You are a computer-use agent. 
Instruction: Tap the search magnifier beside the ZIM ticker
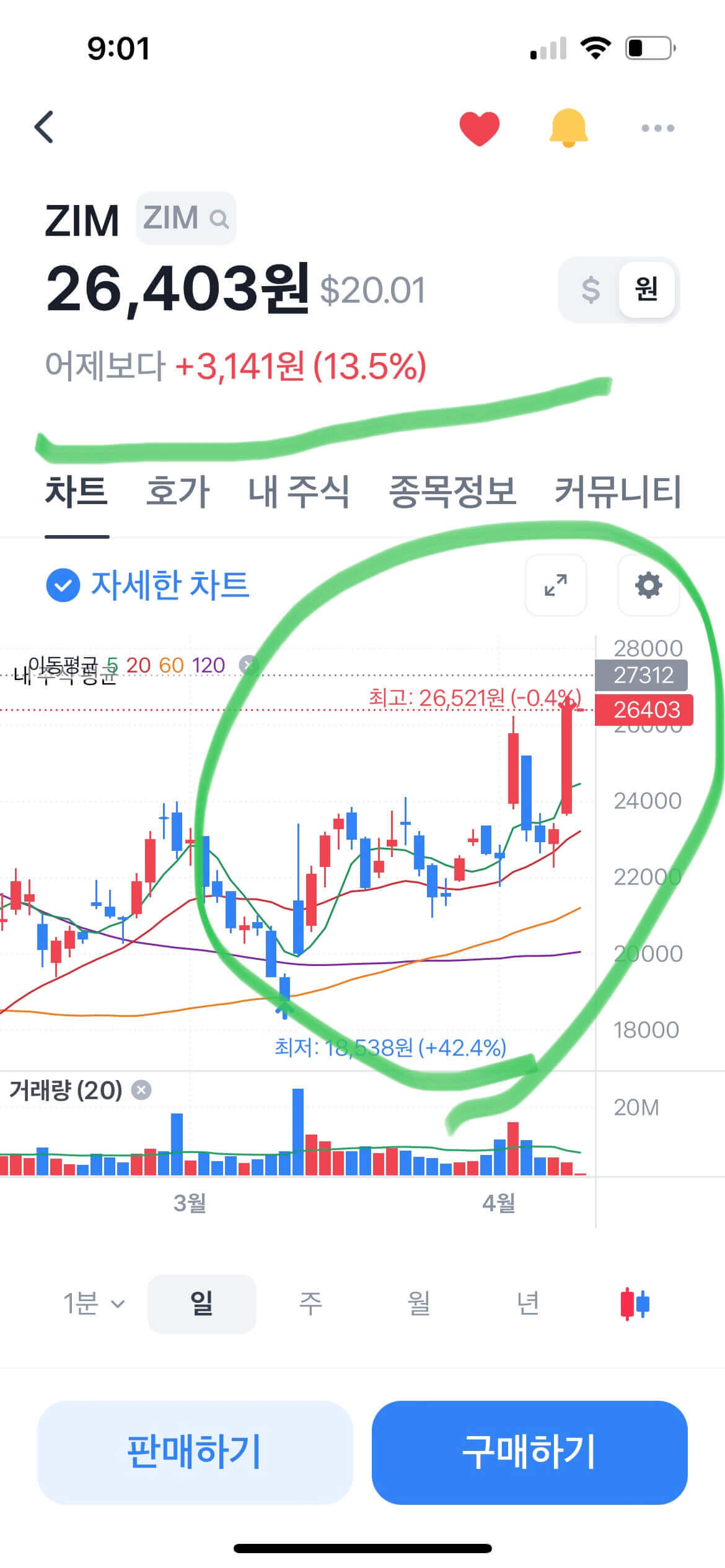pyautogui.click(x=220, y=219)
